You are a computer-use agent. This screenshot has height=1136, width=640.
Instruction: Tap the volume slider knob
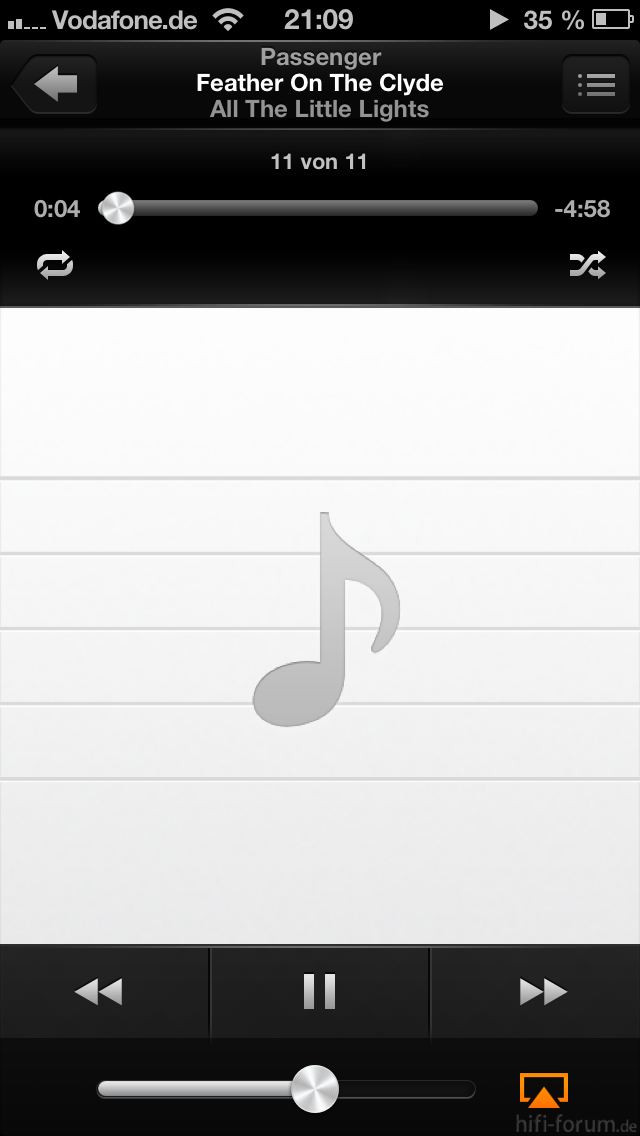[x=315, y=1088]
